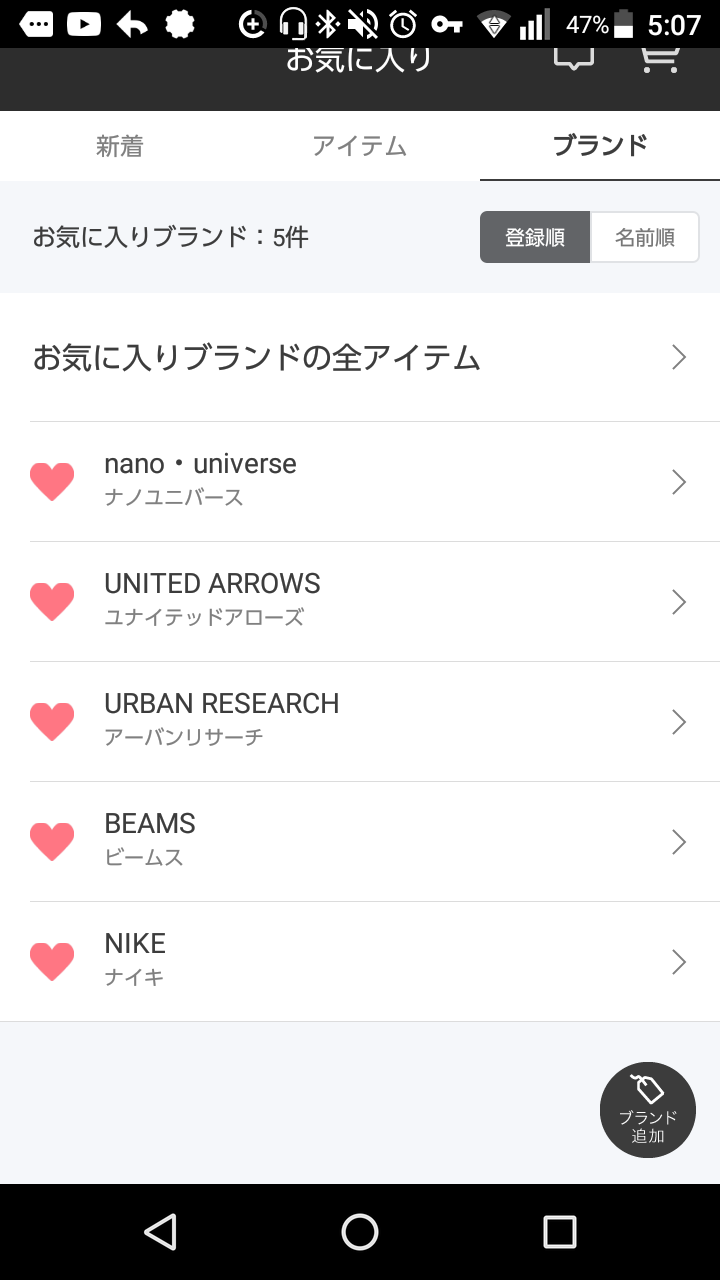Screen dimensions: 720x1280
Task: Sort brands by 名前順
Action: click(644, 238)
